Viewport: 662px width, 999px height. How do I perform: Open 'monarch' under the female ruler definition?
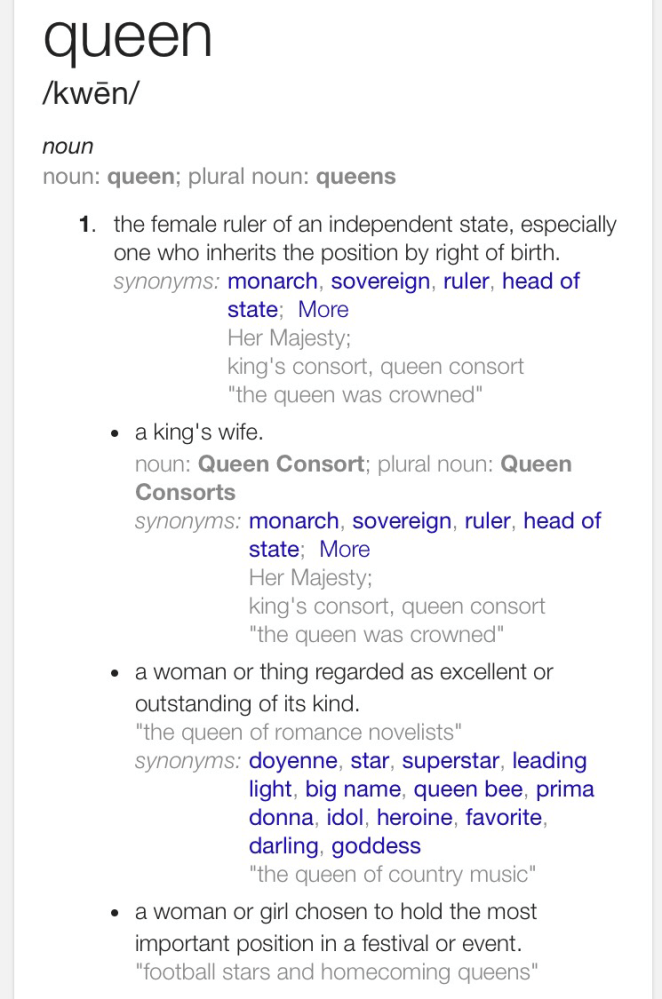coord(272,281)
